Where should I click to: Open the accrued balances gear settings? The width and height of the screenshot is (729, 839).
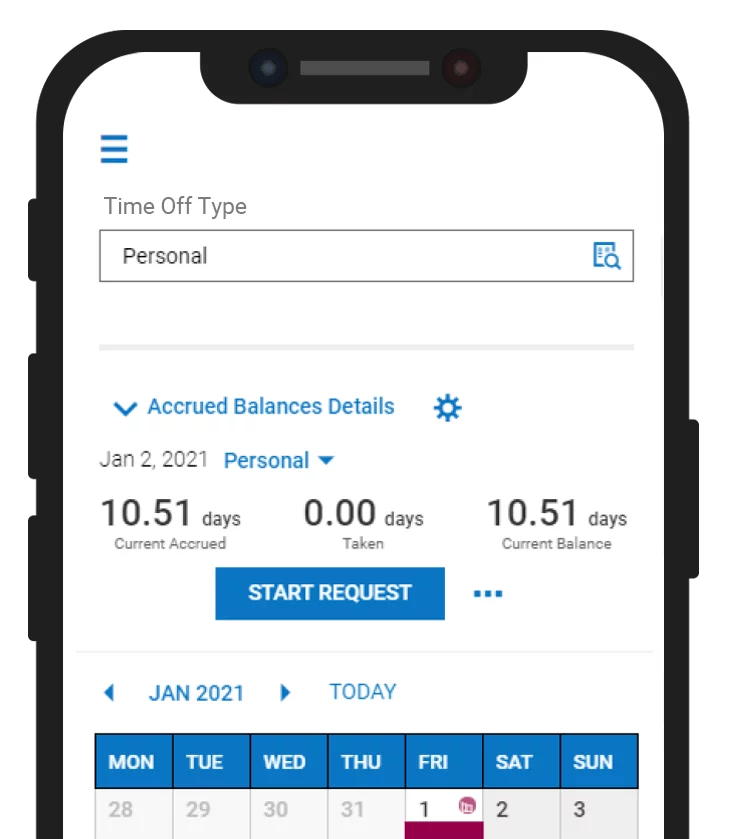coord(447,407)
